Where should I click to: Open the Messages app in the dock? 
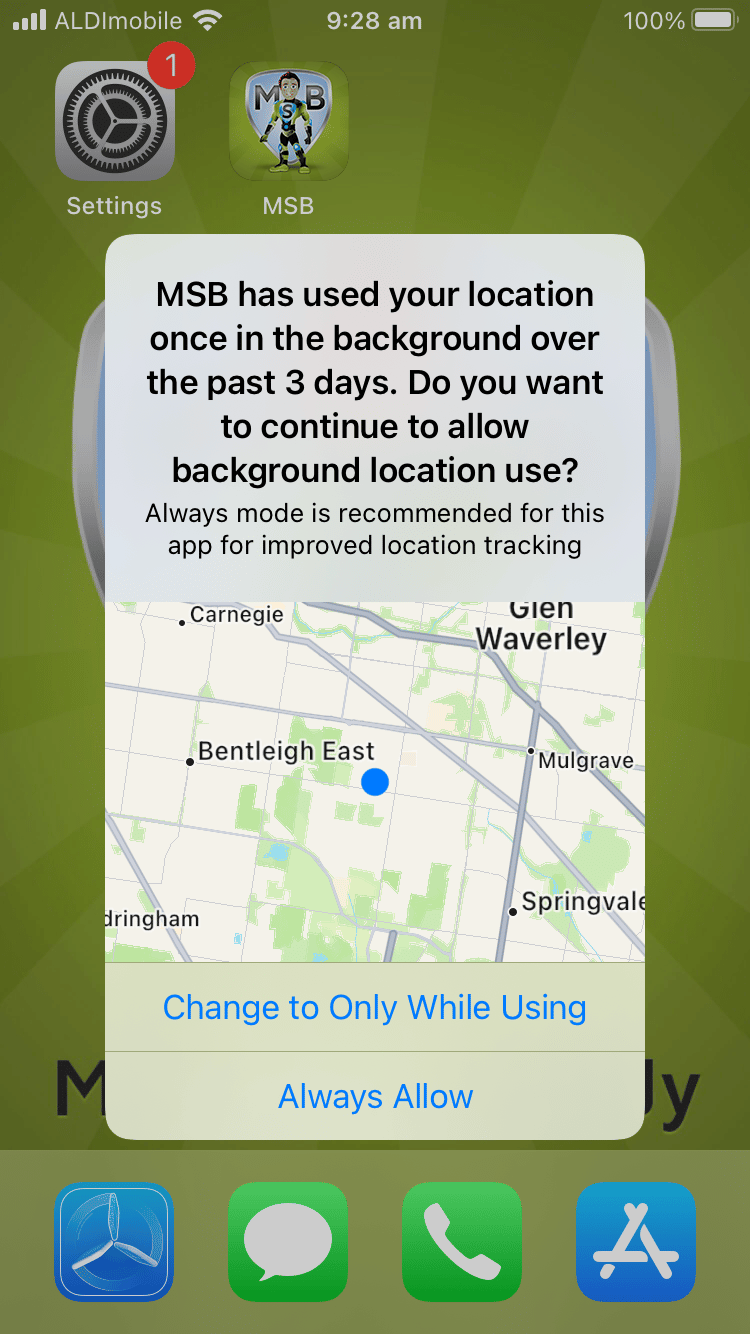(288, 1242)
